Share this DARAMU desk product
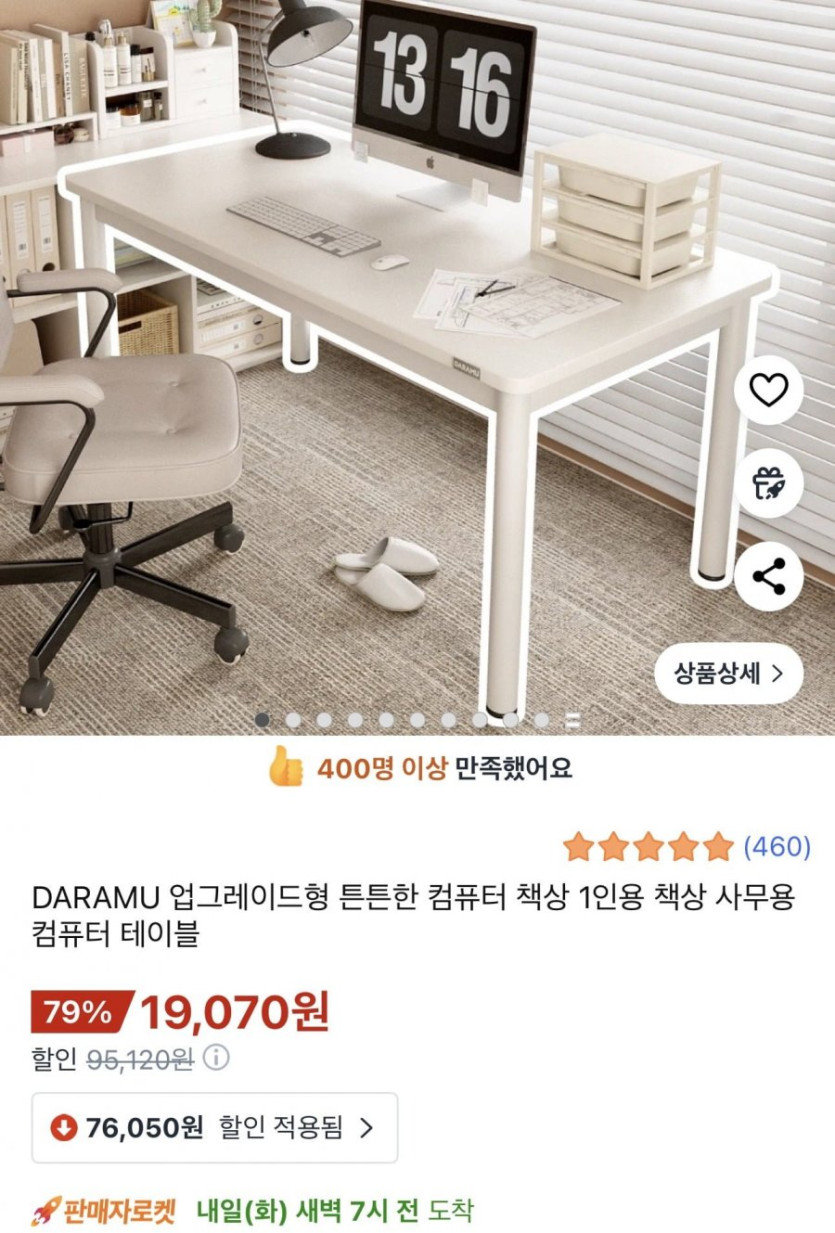This screenshot has height=1233, width=835. point(769,577)
